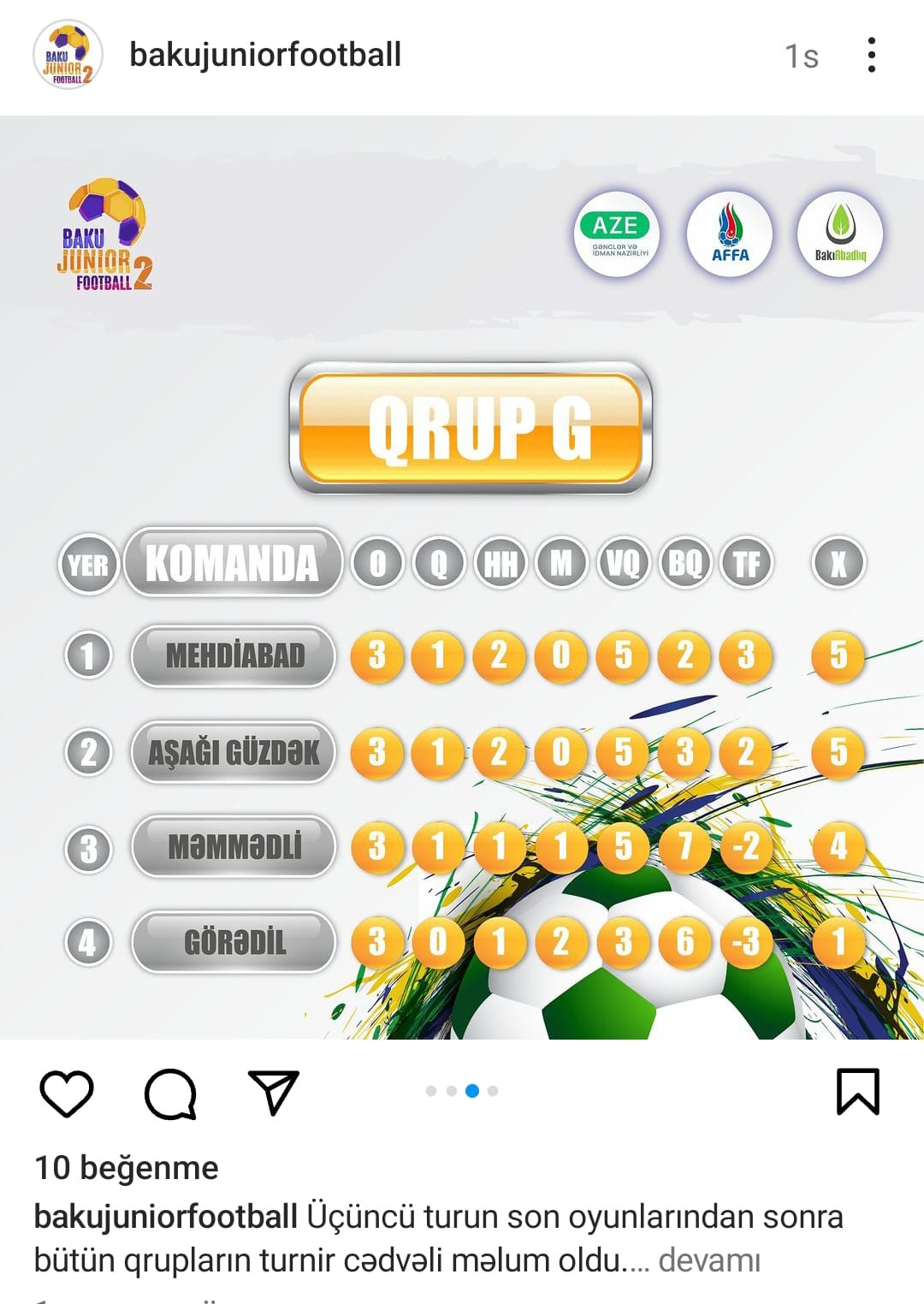
Task: Like the Qrup G post
Action: click(67, 1093)
